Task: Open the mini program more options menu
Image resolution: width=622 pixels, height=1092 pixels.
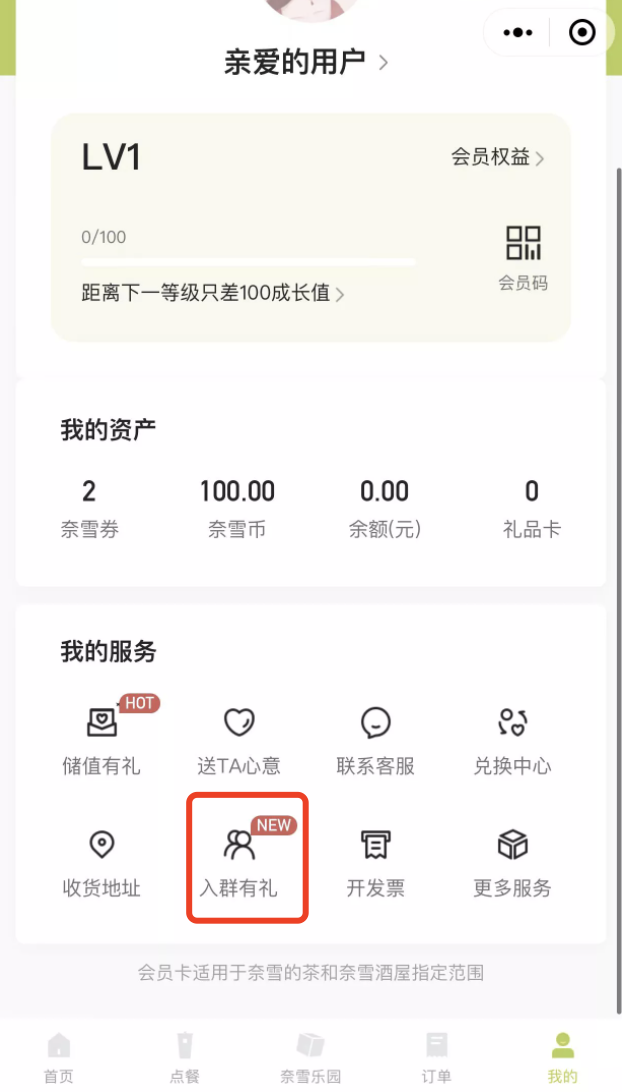Action: pyautogui.click(x=518, y=33)
